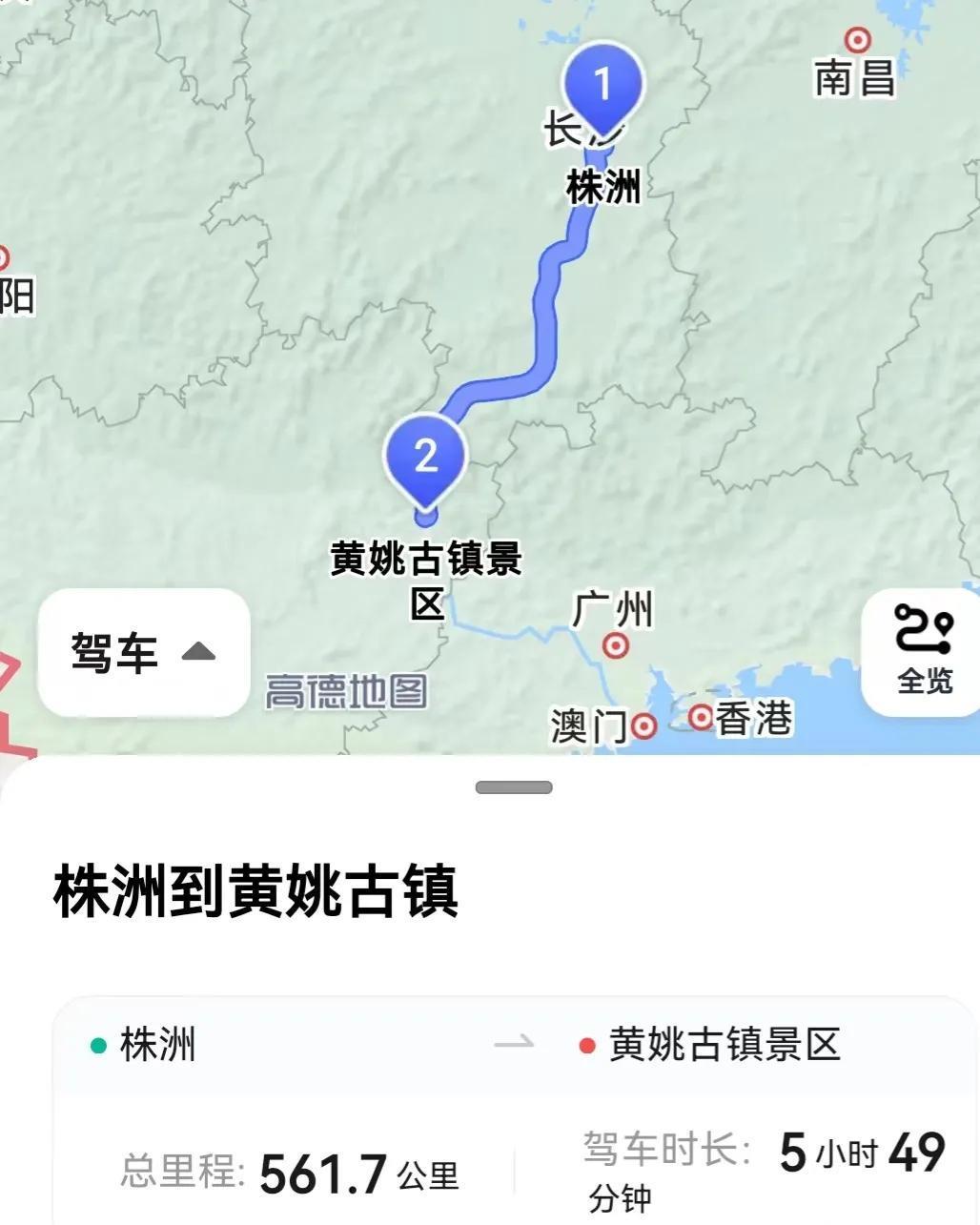Select map marker 1 at 株洲

coord(602,86)
